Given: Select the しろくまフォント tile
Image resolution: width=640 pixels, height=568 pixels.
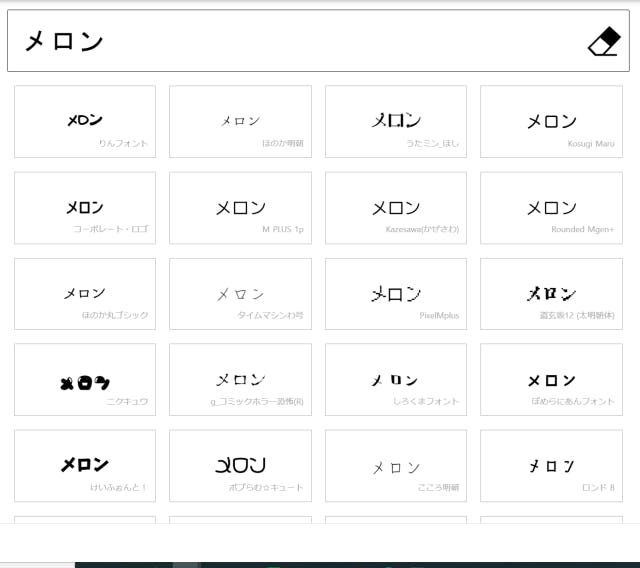Looking at the screenshot, I should coord(396,379).
